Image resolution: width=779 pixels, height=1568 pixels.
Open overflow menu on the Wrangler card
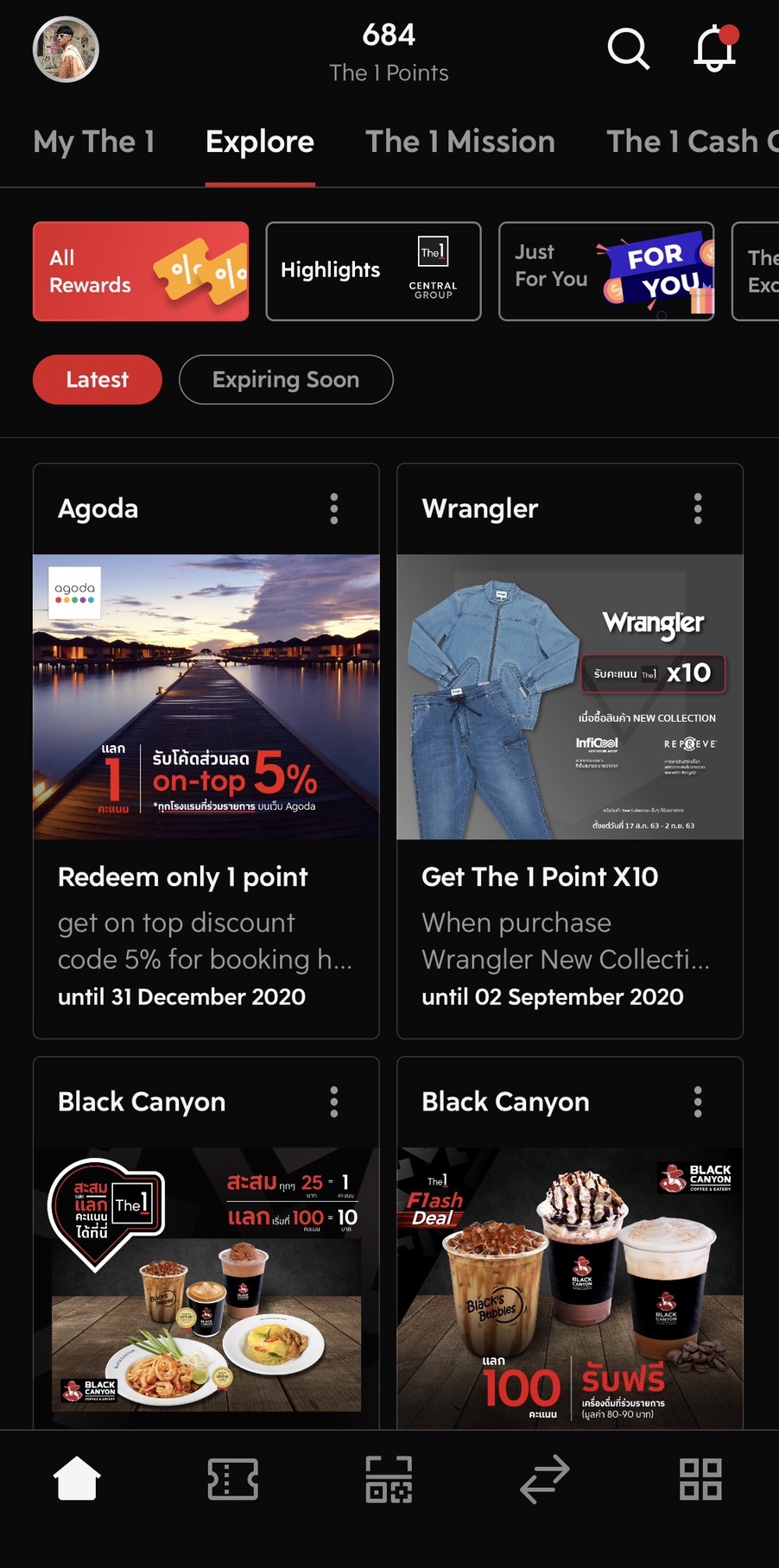coord(698,509)
